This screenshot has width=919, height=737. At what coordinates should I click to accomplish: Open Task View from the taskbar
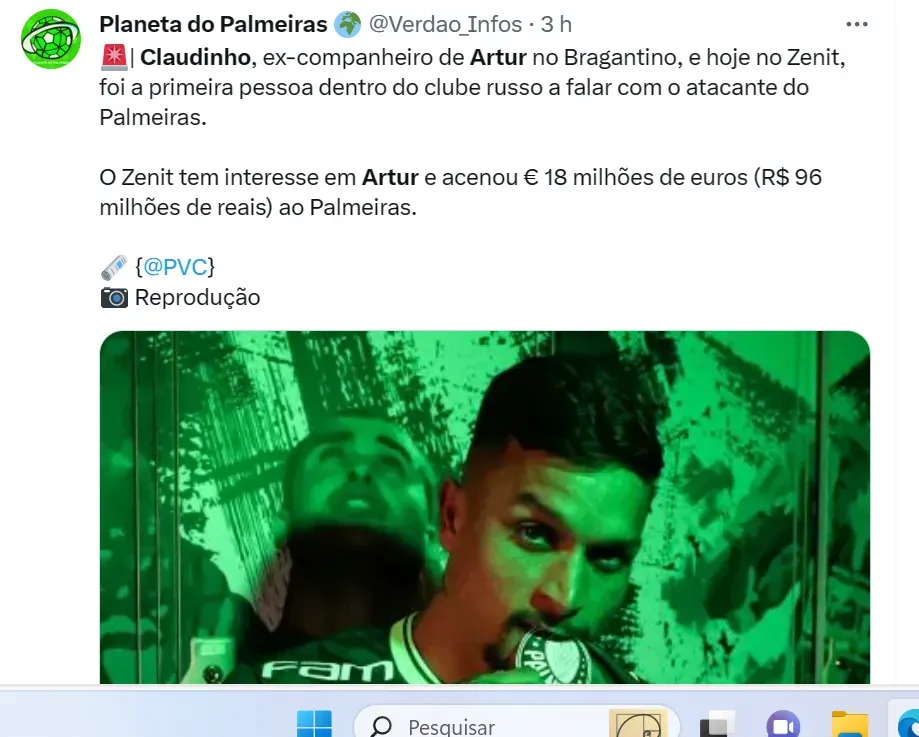(x=716, y=724)
